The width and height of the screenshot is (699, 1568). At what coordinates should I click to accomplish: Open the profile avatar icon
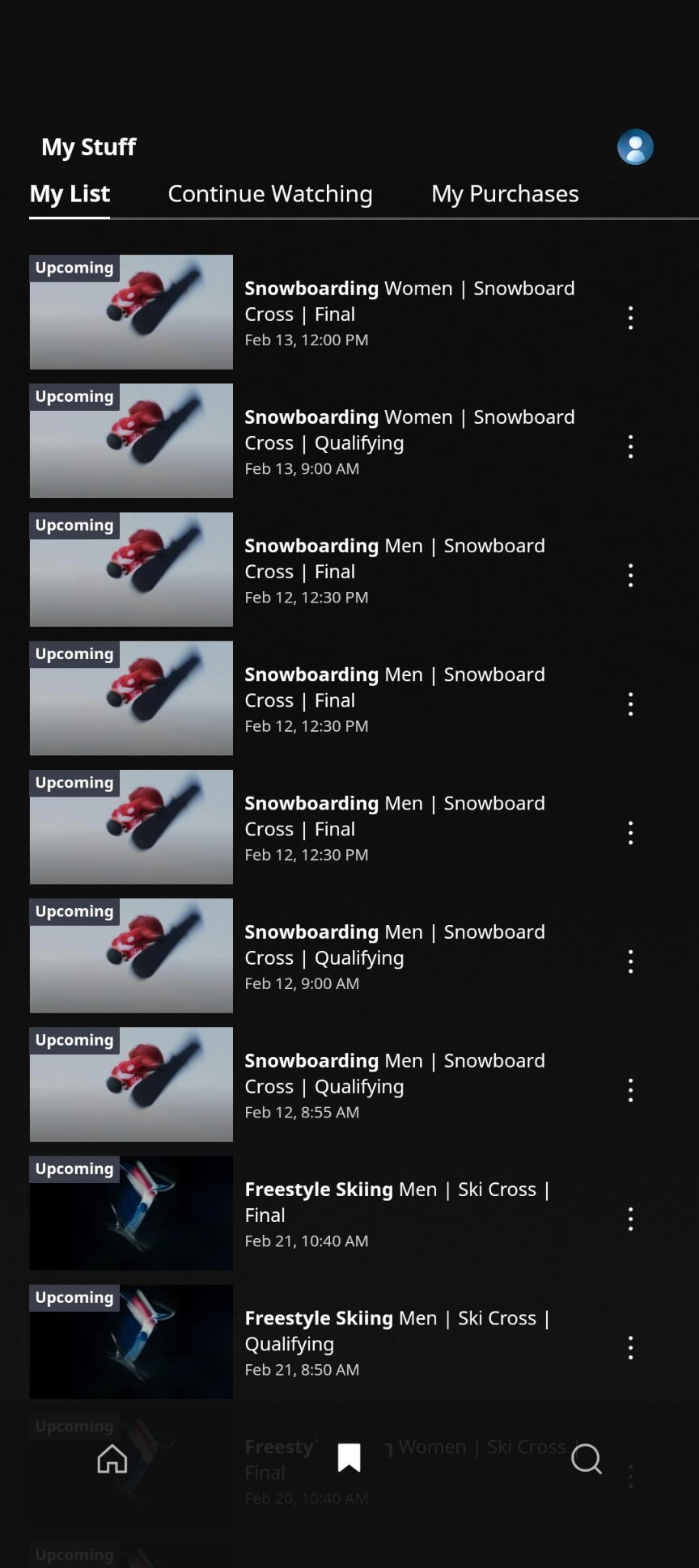[x=635, y=147]
